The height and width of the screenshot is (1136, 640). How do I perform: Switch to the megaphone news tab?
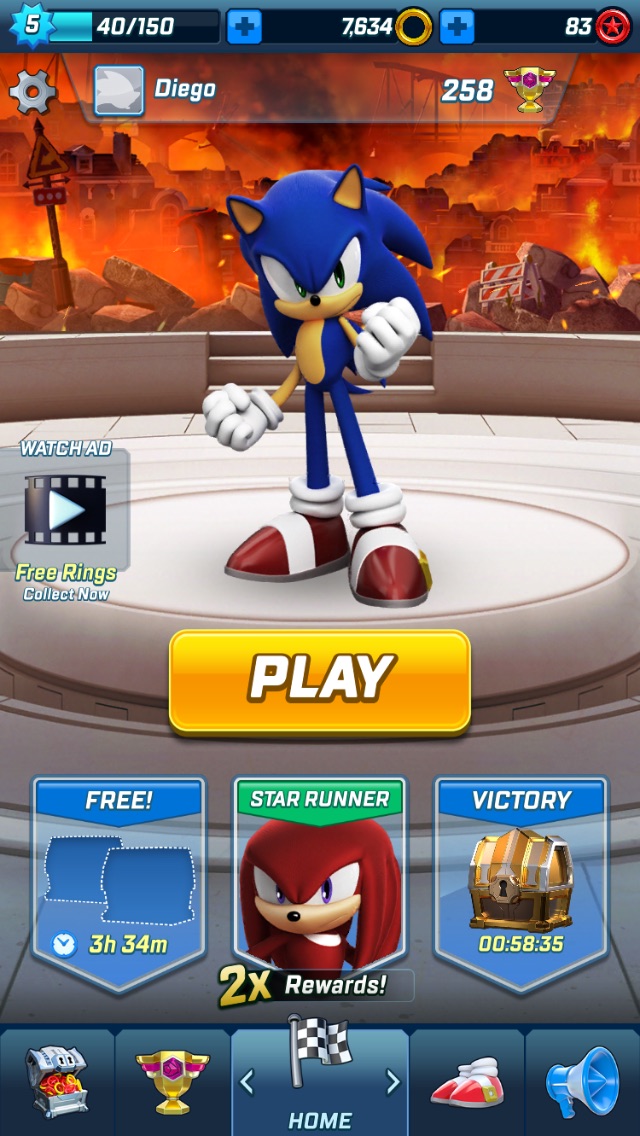(583, 1082)
